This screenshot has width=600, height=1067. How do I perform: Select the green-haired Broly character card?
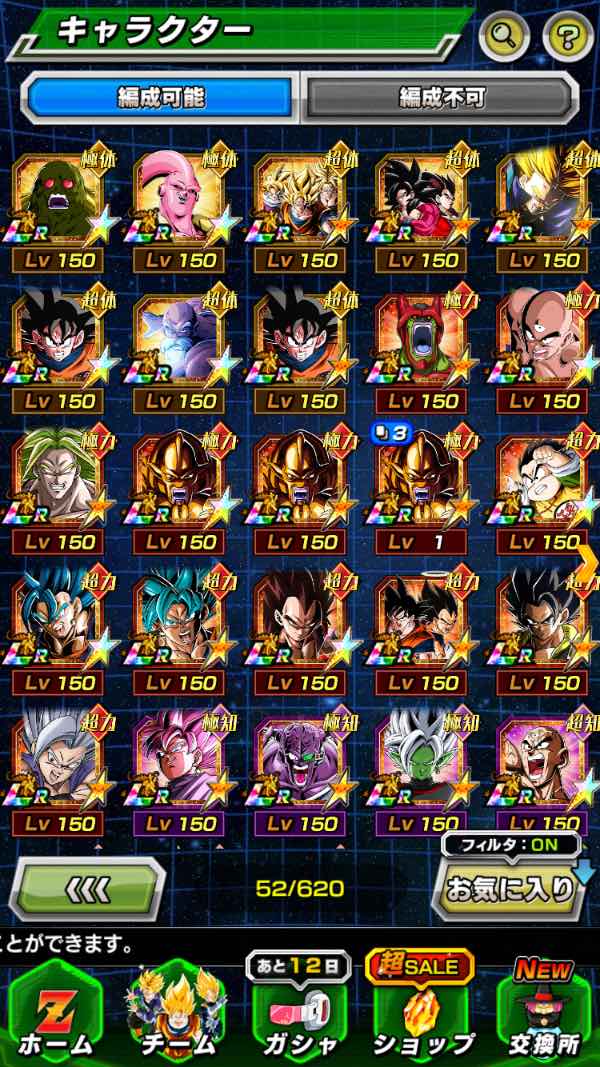56,483
